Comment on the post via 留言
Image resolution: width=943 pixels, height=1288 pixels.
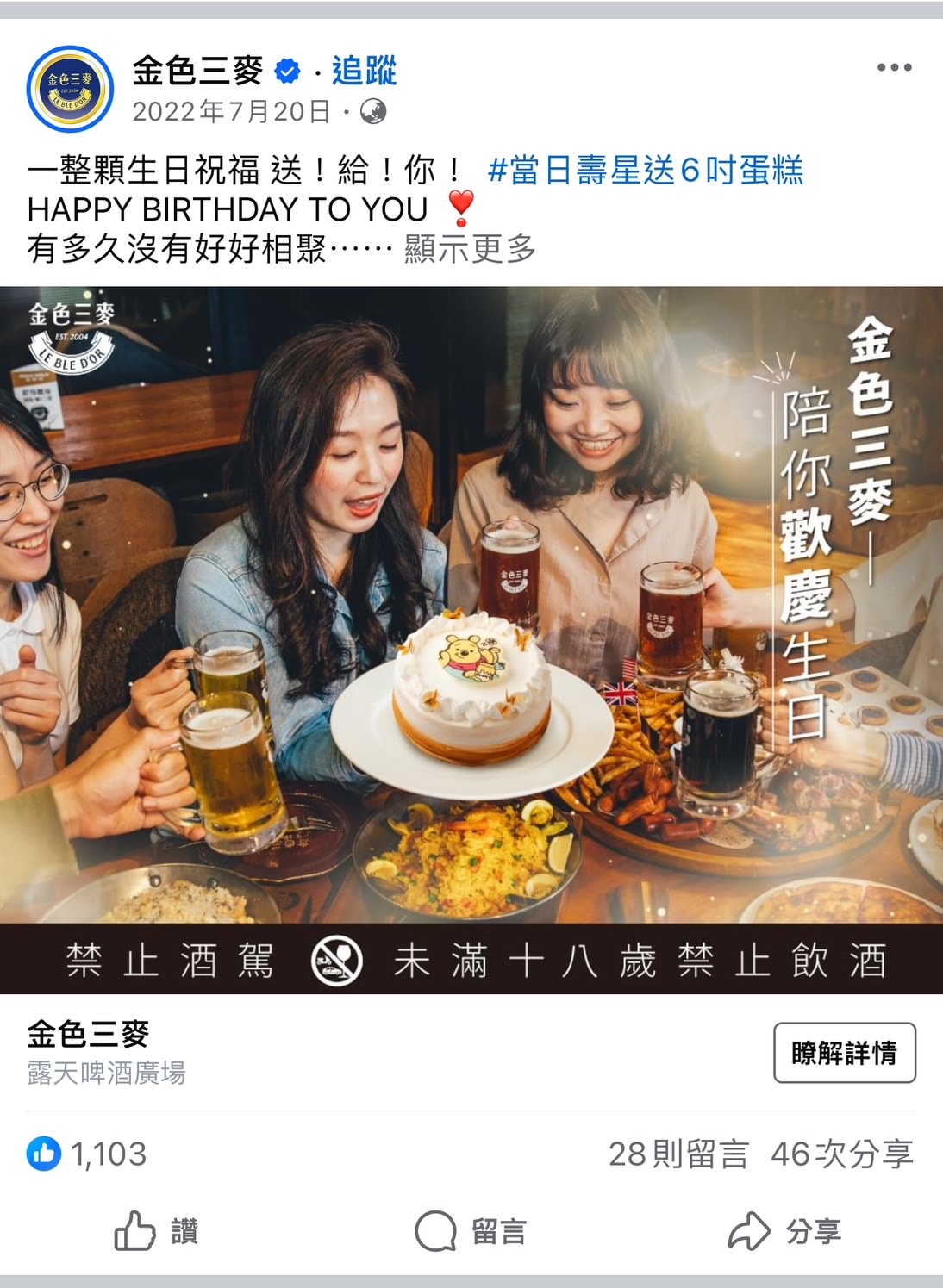click(471, 1230)
